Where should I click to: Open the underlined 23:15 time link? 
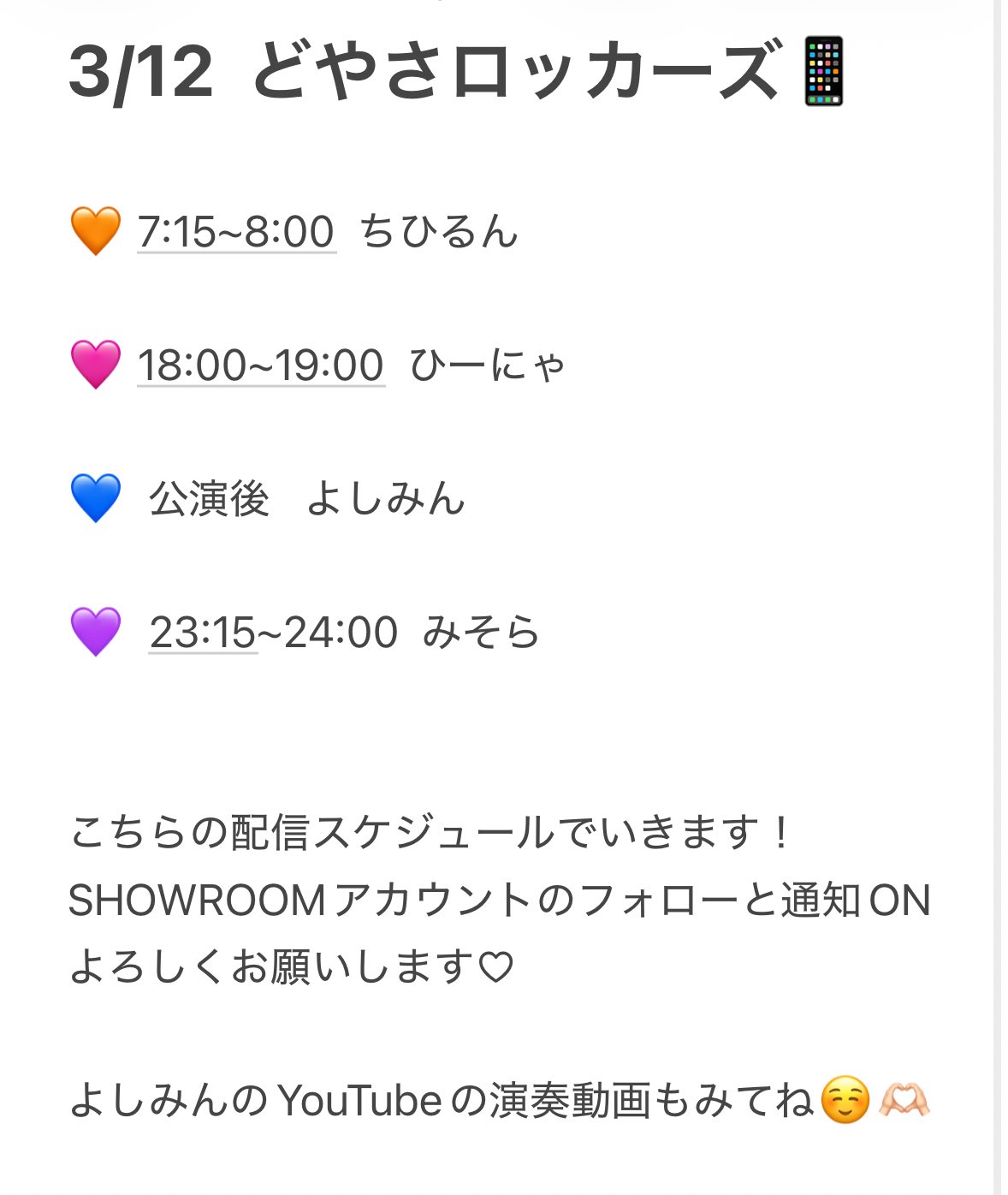pos(203,633)
